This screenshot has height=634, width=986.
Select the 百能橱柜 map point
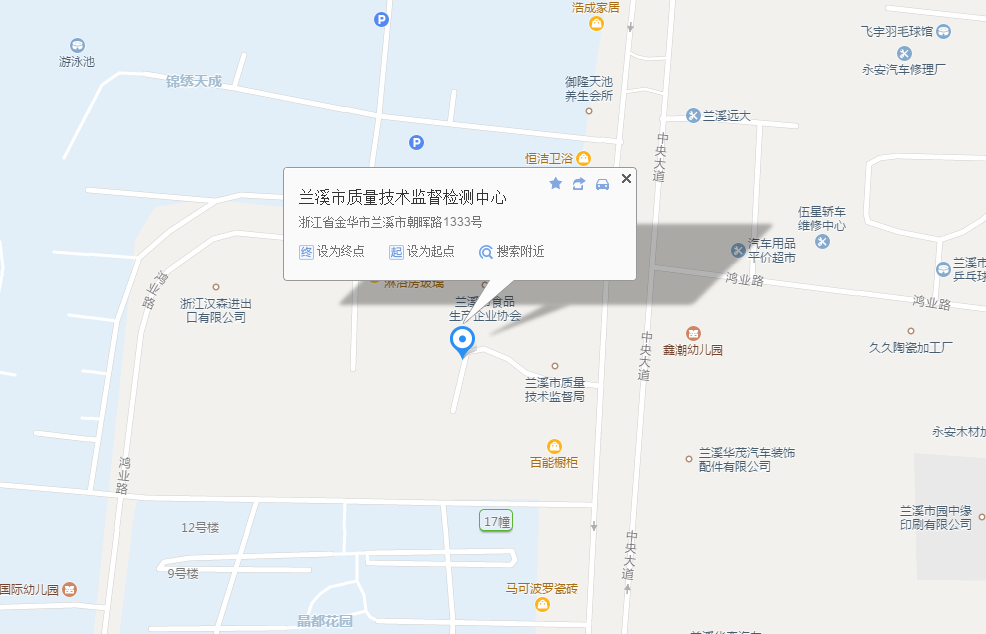pos(554,446)
